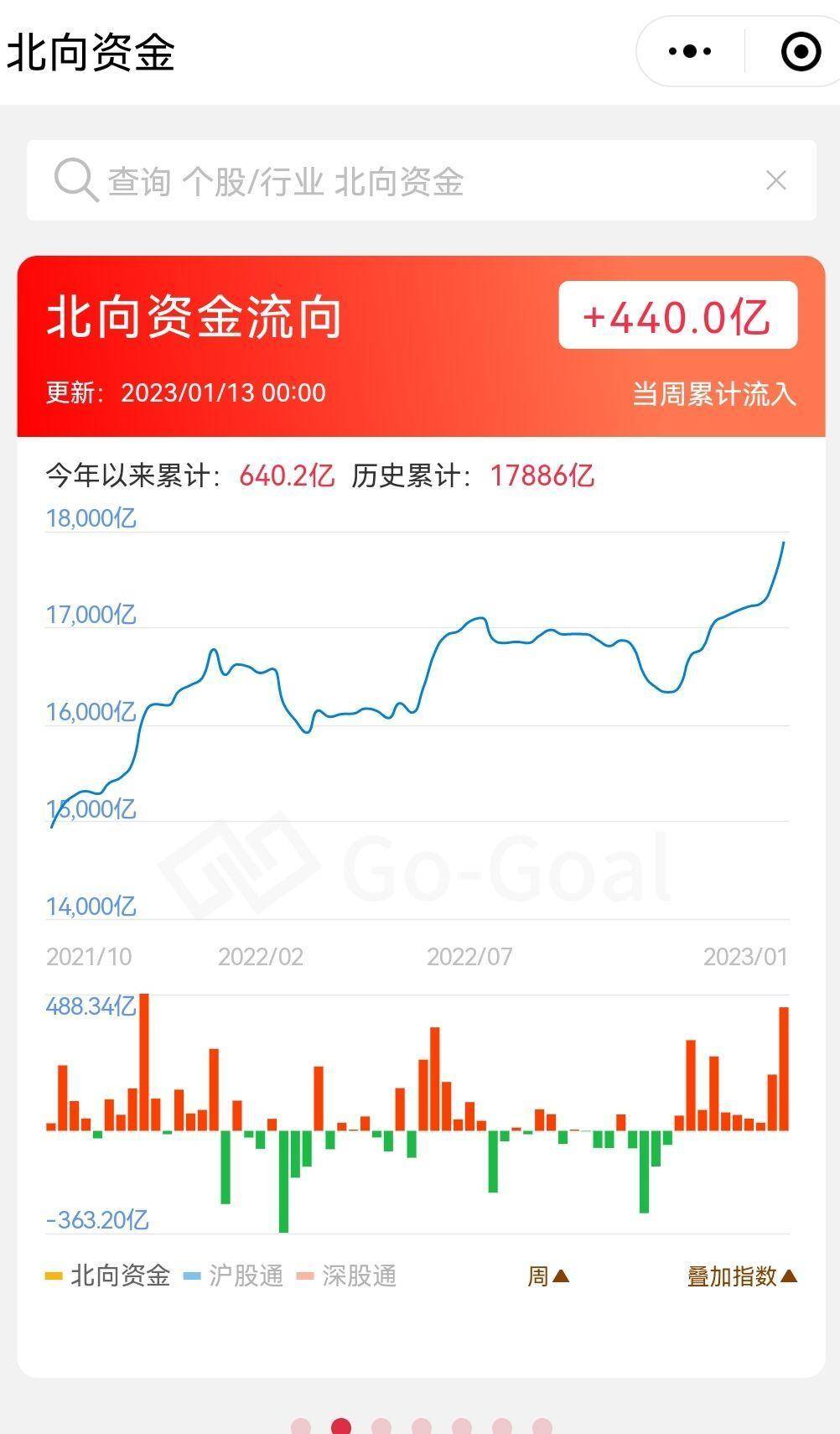The image size is (840, 1434).
Task: Expand the 叠加指数 overlay selector
Action: tap(741, 1276)
